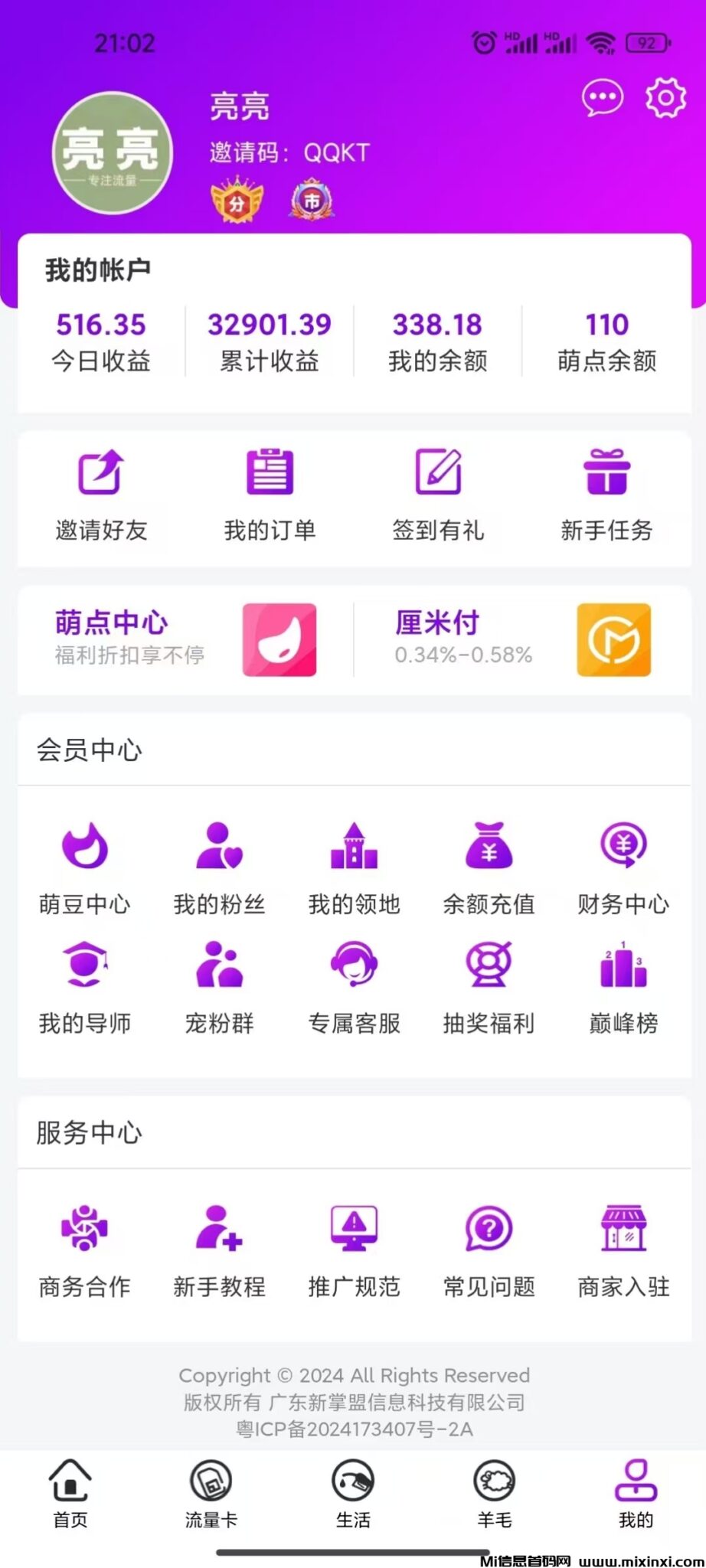This screenshot has width=706, height=1568.
Task: Open the 萌点中心 pink app icon
Action: click(x=279, y=640)
